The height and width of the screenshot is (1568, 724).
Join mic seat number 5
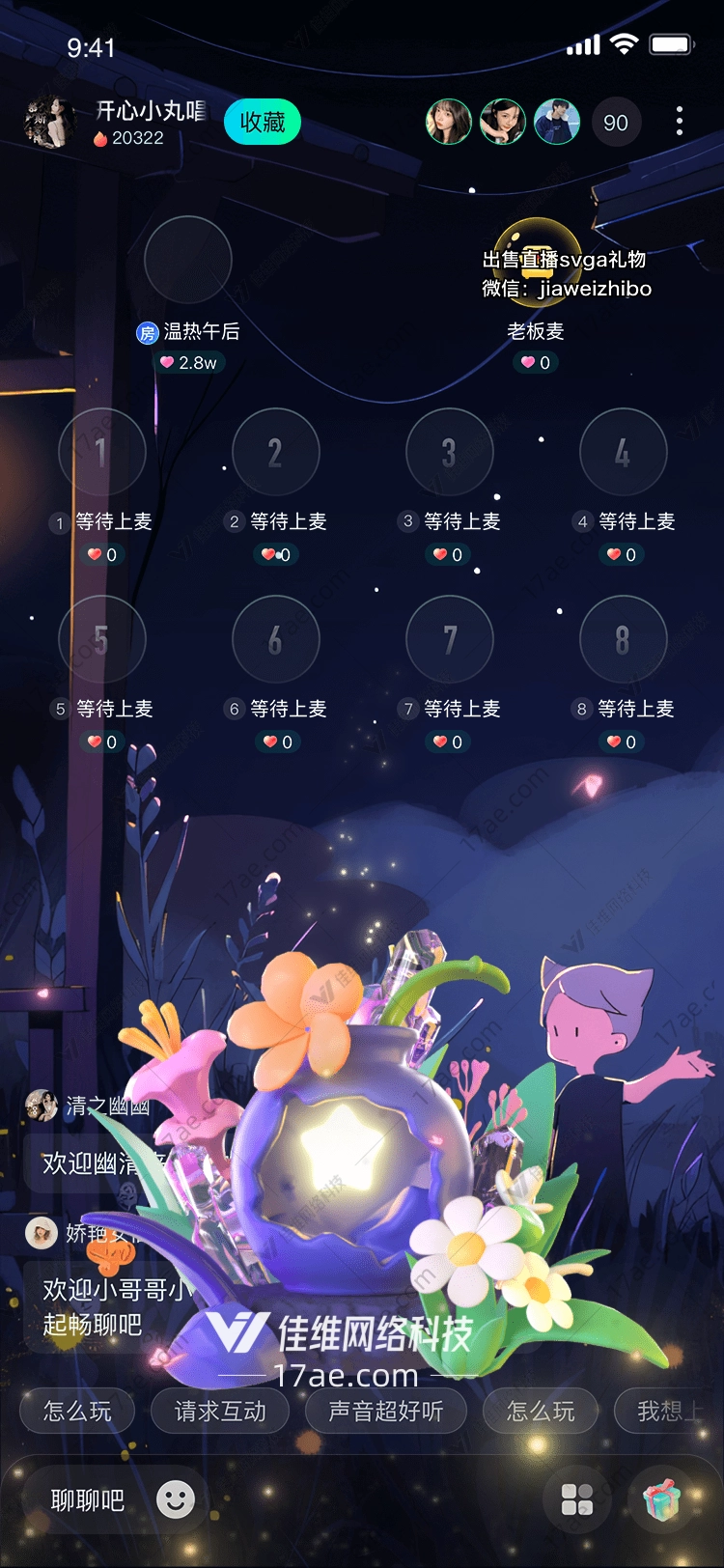[x=102, y=639]
